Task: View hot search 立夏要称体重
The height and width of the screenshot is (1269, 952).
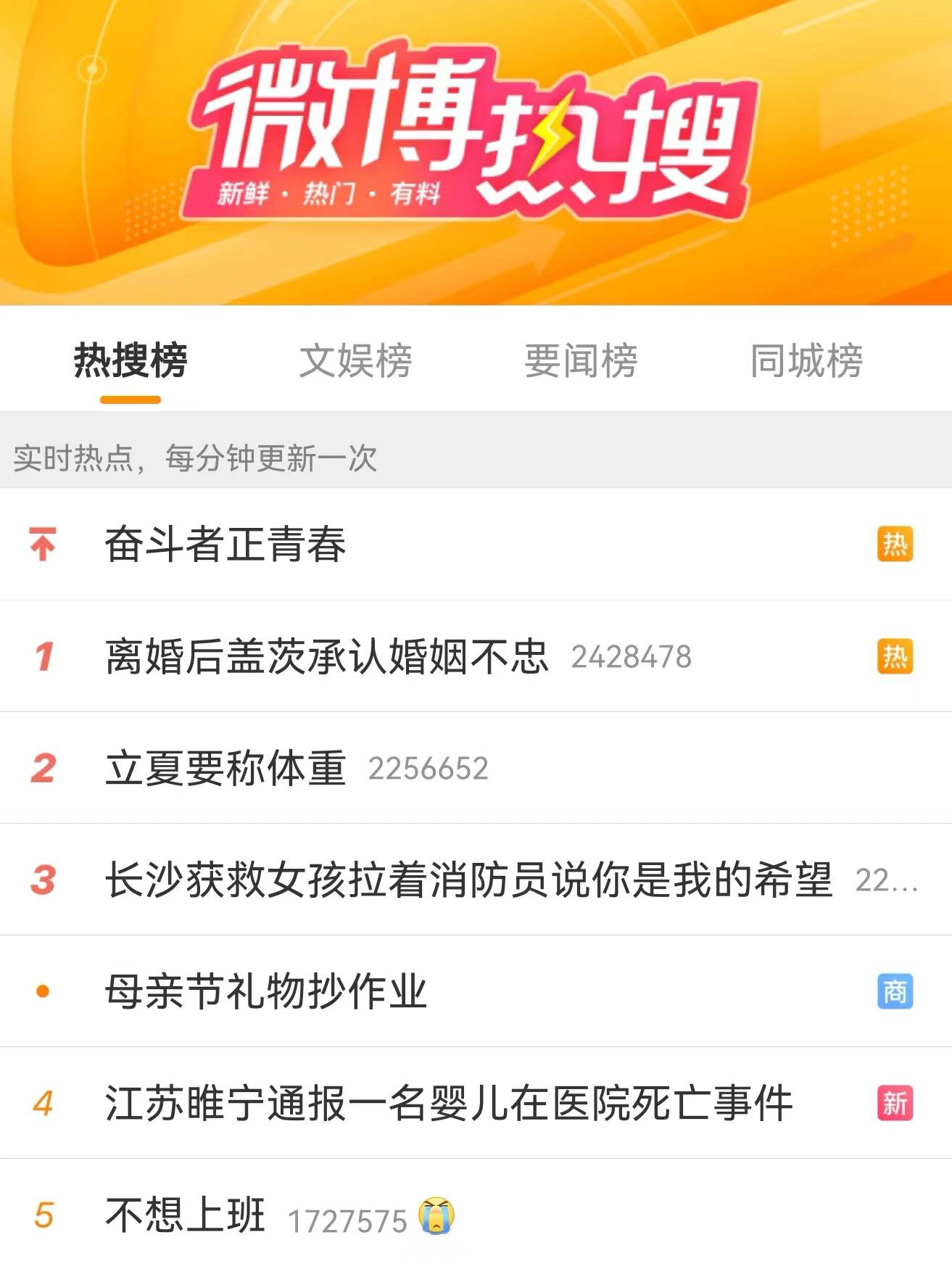Action: (225, 768)
